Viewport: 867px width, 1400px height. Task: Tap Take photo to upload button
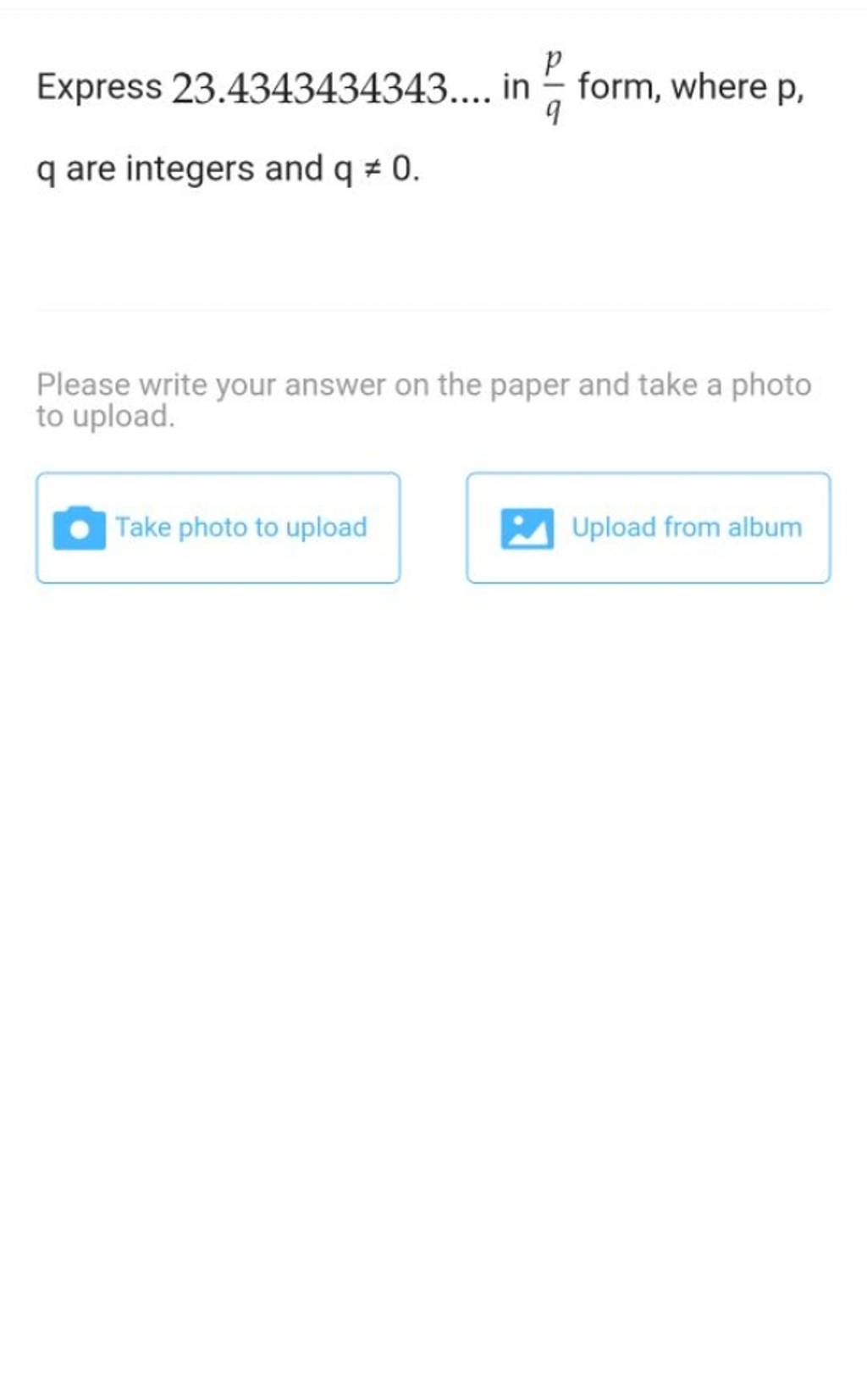[x=218, y=528]
